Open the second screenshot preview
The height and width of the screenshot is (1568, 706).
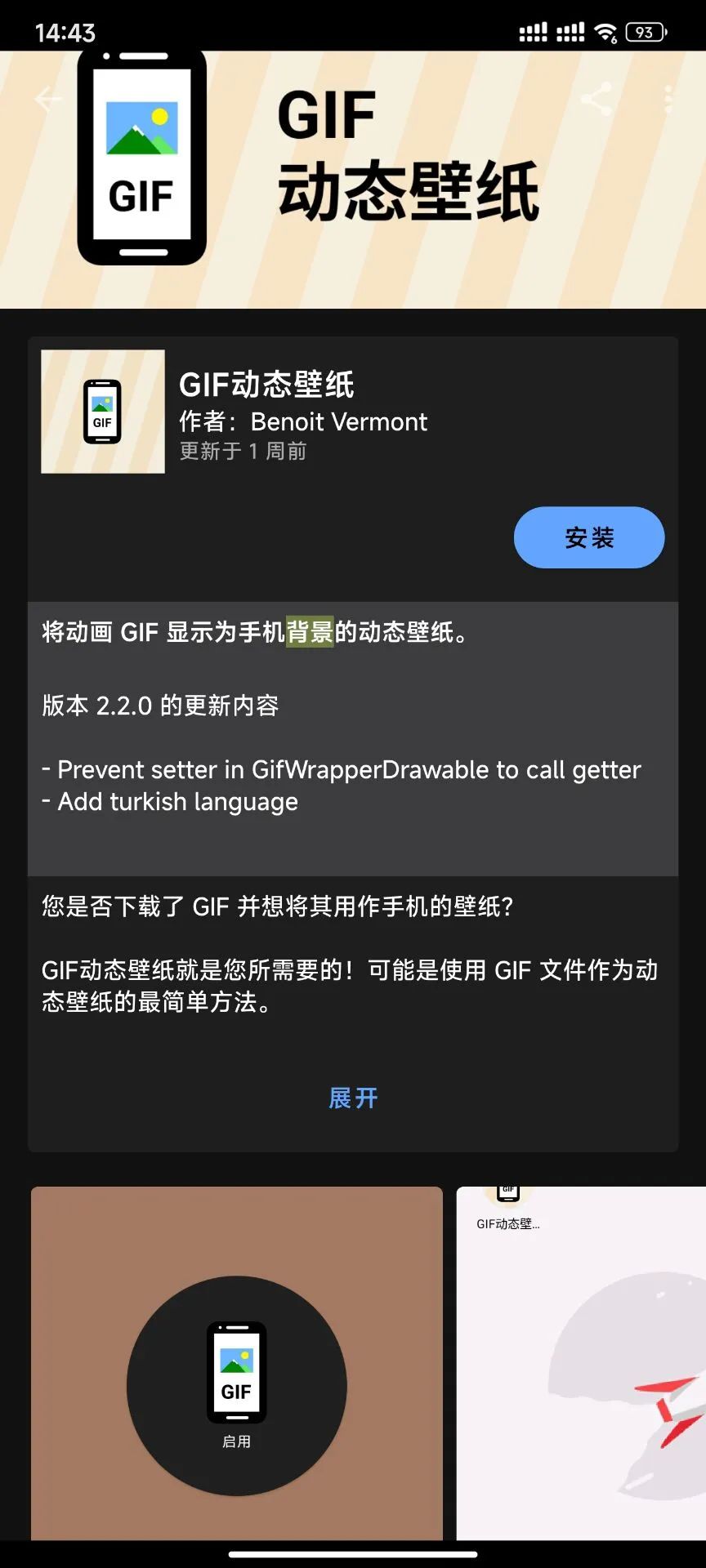click(x=582, y=1364)
